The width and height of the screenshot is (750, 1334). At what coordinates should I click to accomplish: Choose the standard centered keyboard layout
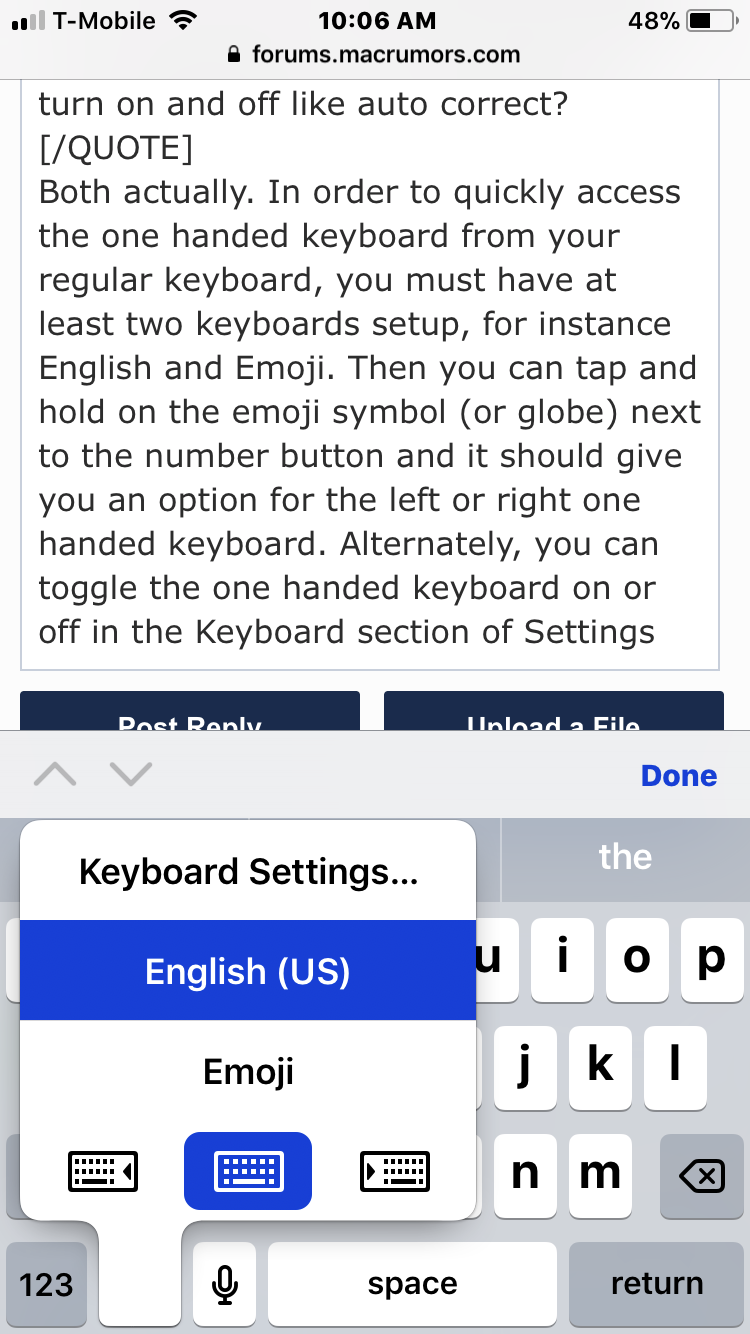[x=248, y=1171]
